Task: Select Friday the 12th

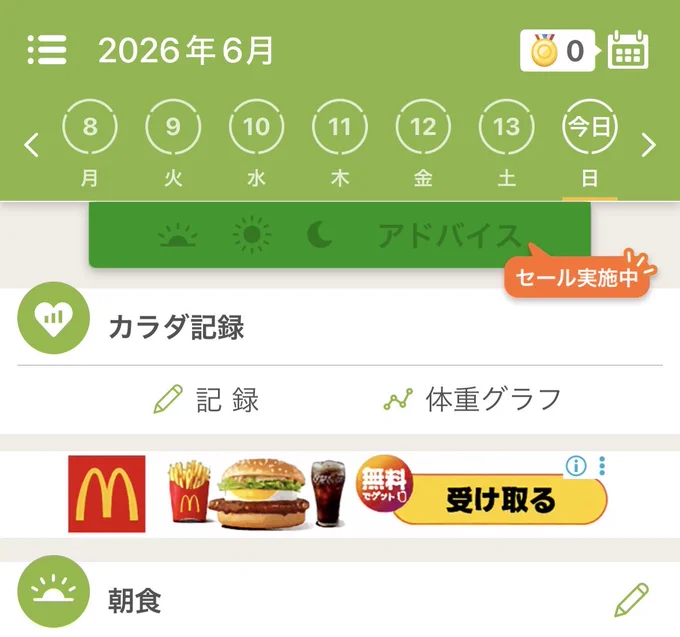Action: pos(423,144)
